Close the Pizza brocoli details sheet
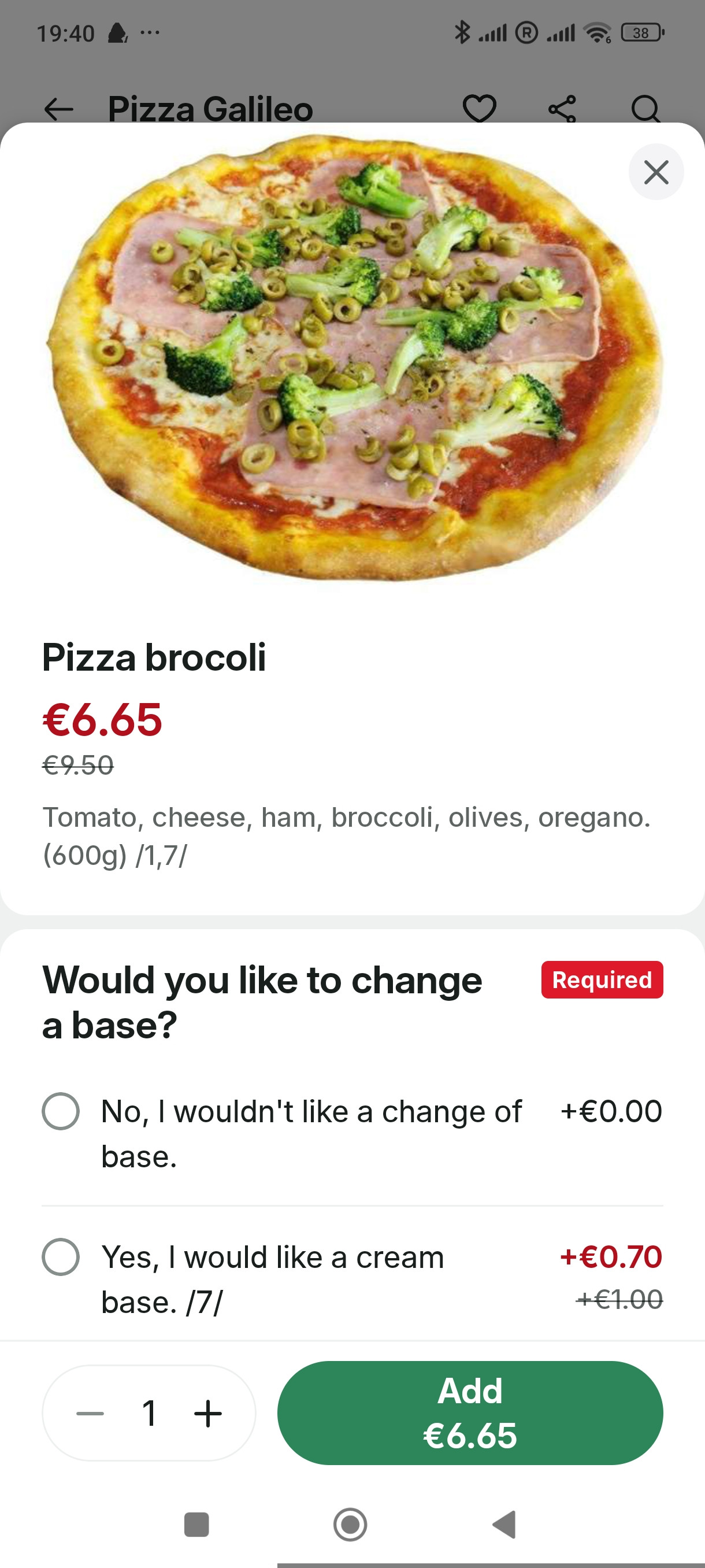The width and height of the screenshot is (705, 1568). [656, 172]
